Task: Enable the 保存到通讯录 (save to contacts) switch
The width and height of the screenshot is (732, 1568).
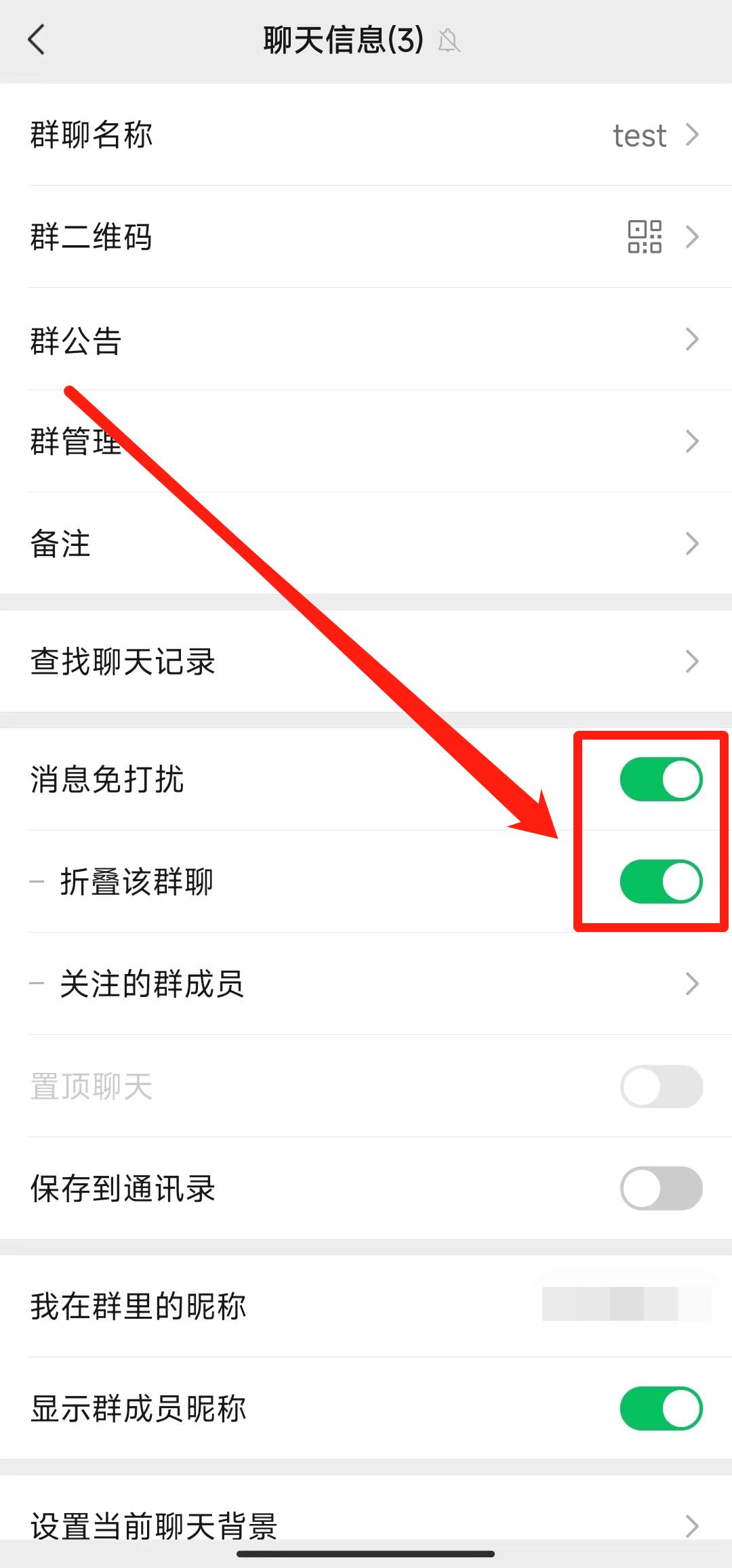Action: click(x=659, y=1189)
